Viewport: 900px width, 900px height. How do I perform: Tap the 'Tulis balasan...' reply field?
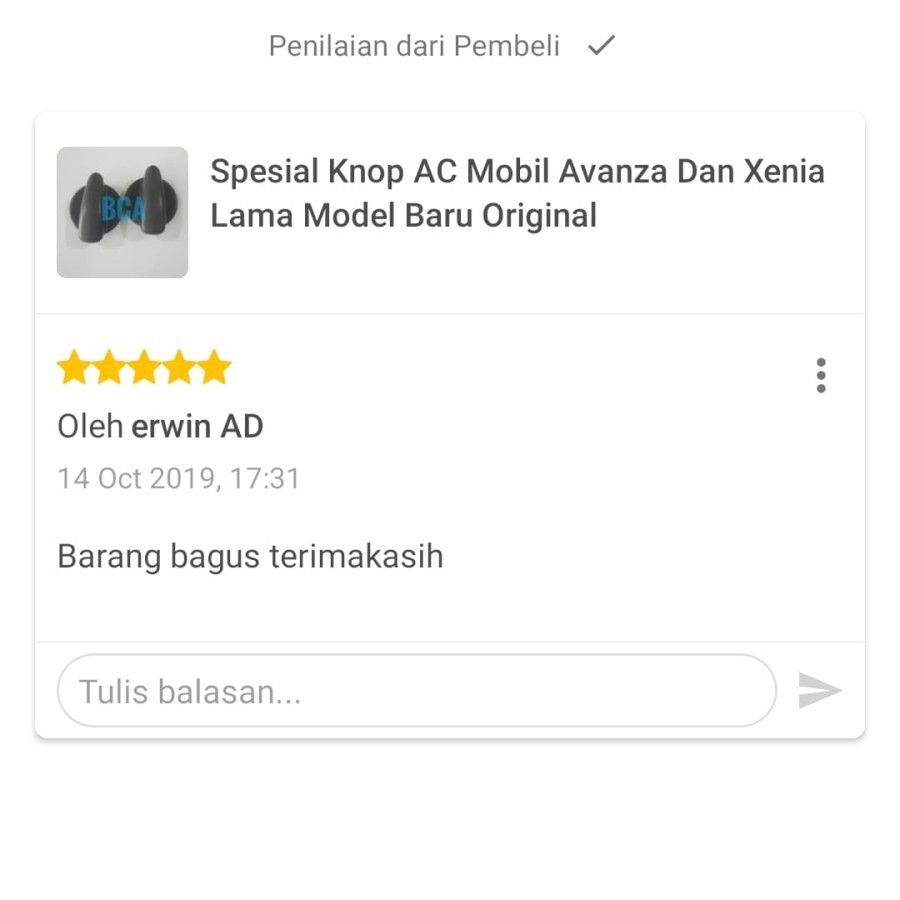[416, 691]
